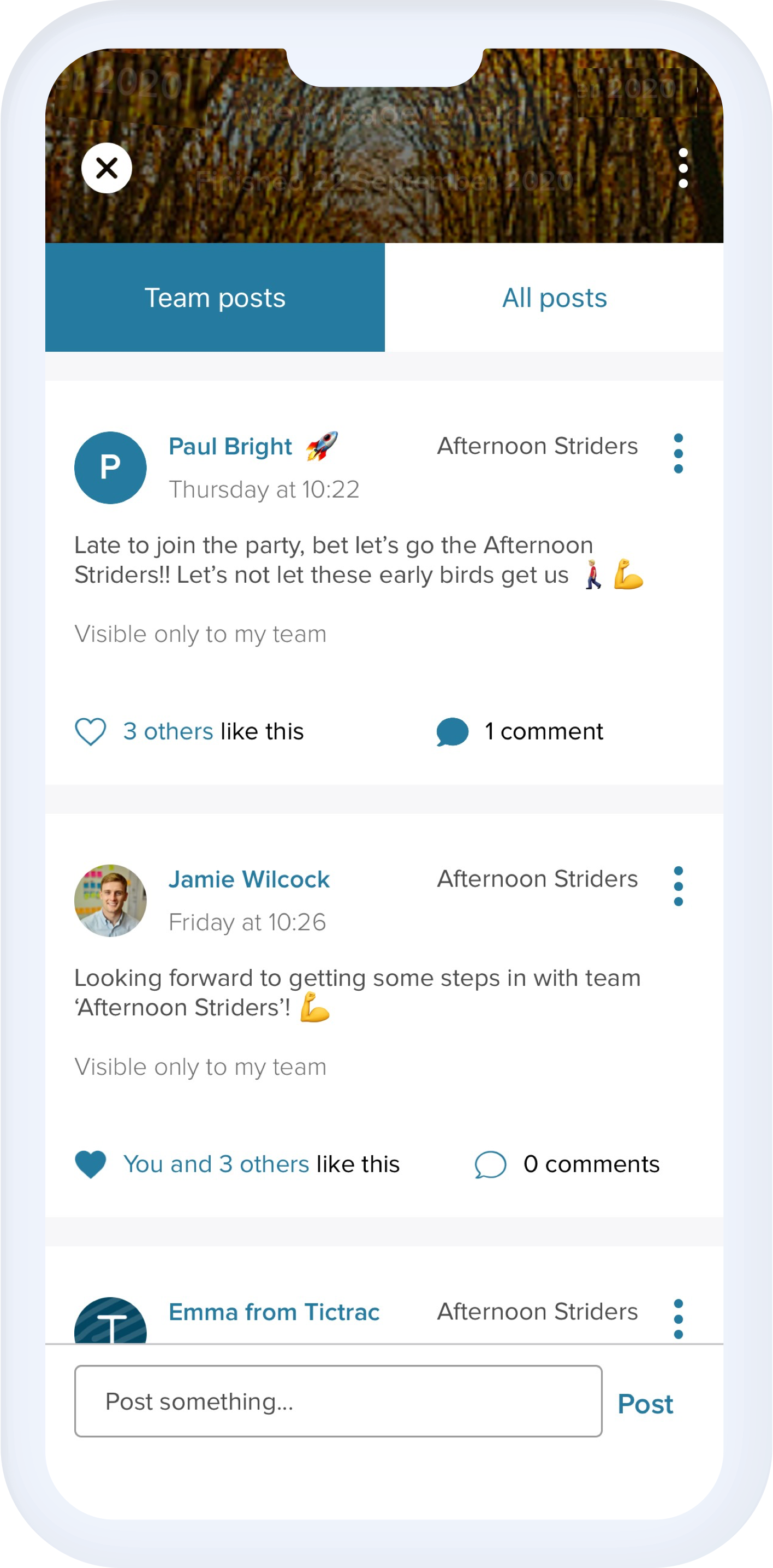Switch to the Team posts tab
Viewport: 773px width, 1568px height.
click(215, 298)
